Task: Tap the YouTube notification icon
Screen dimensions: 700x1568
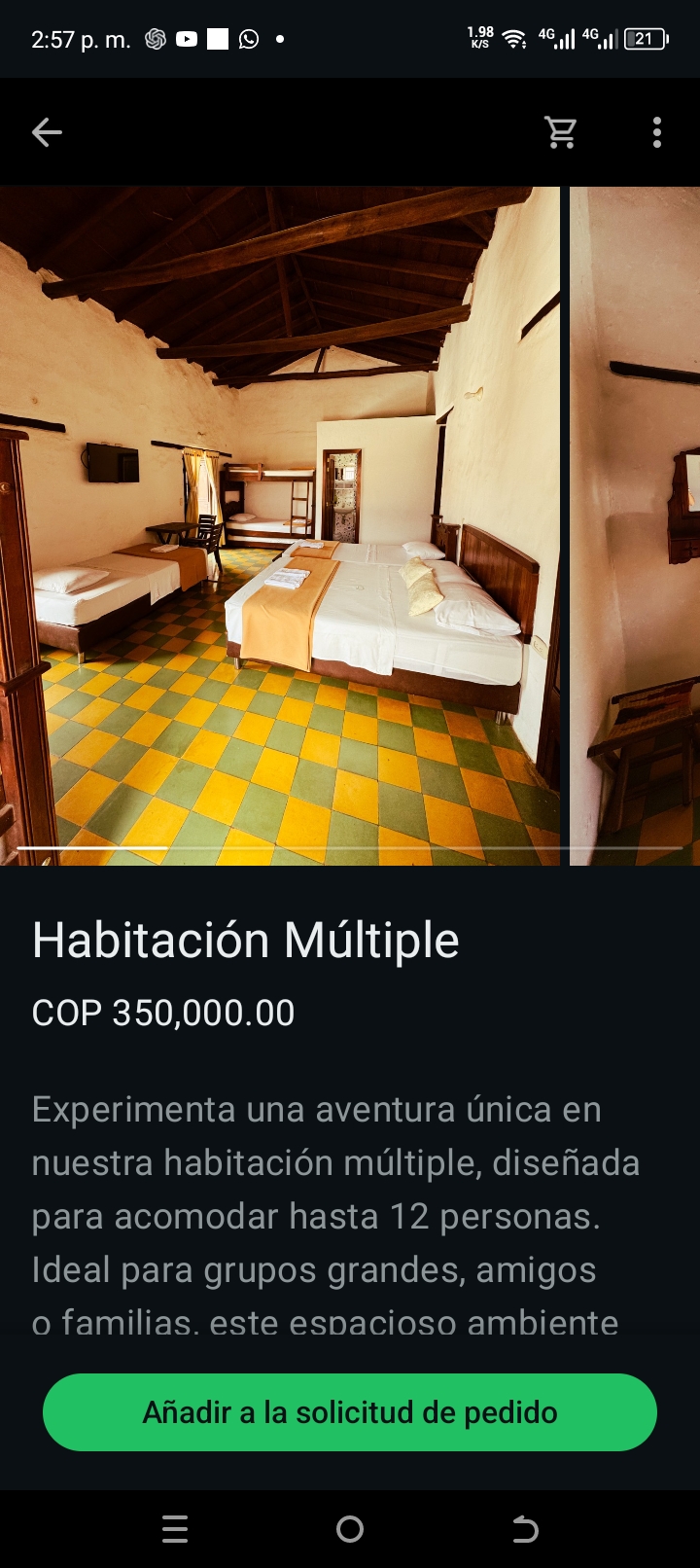Action: tap(187, 39)
